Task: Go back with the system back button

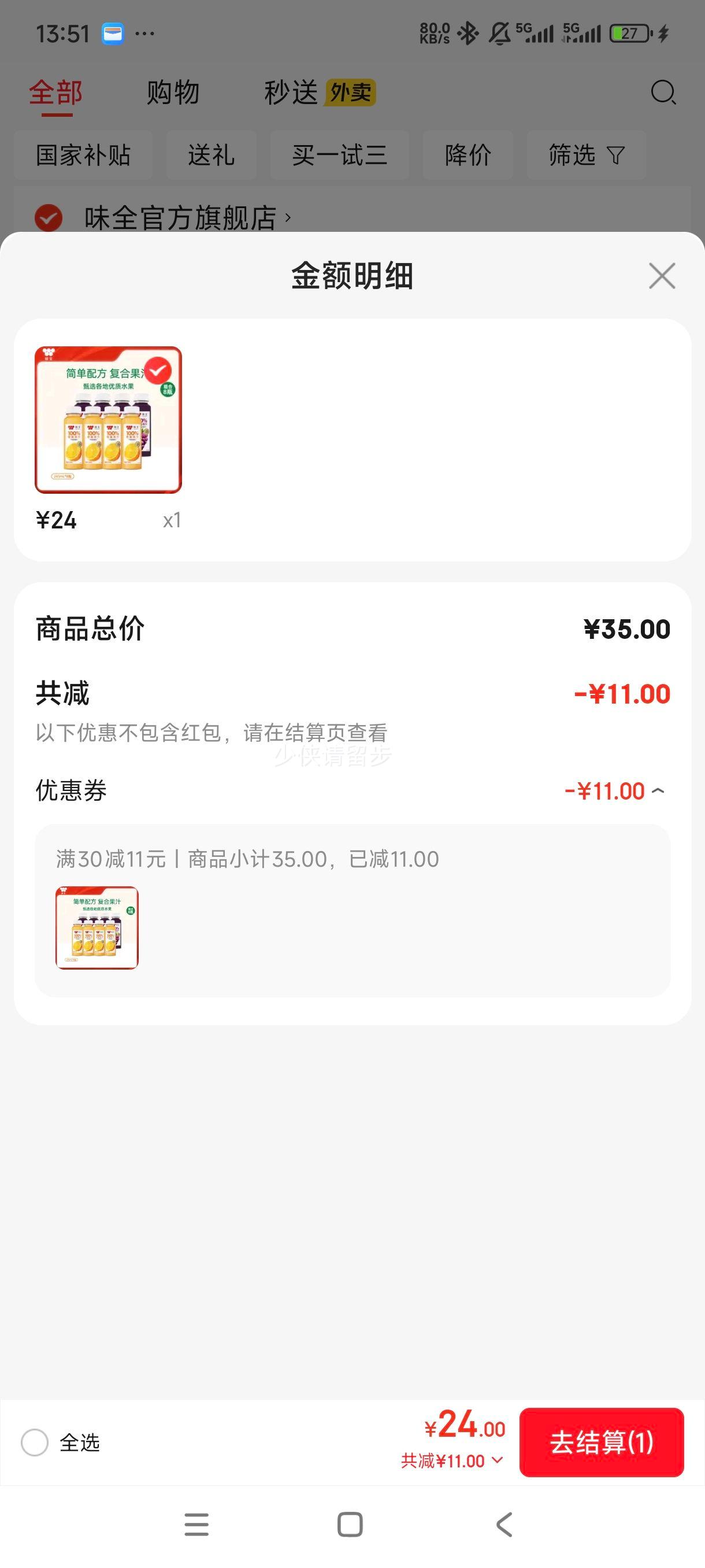Action: (x=504, y=1525)
